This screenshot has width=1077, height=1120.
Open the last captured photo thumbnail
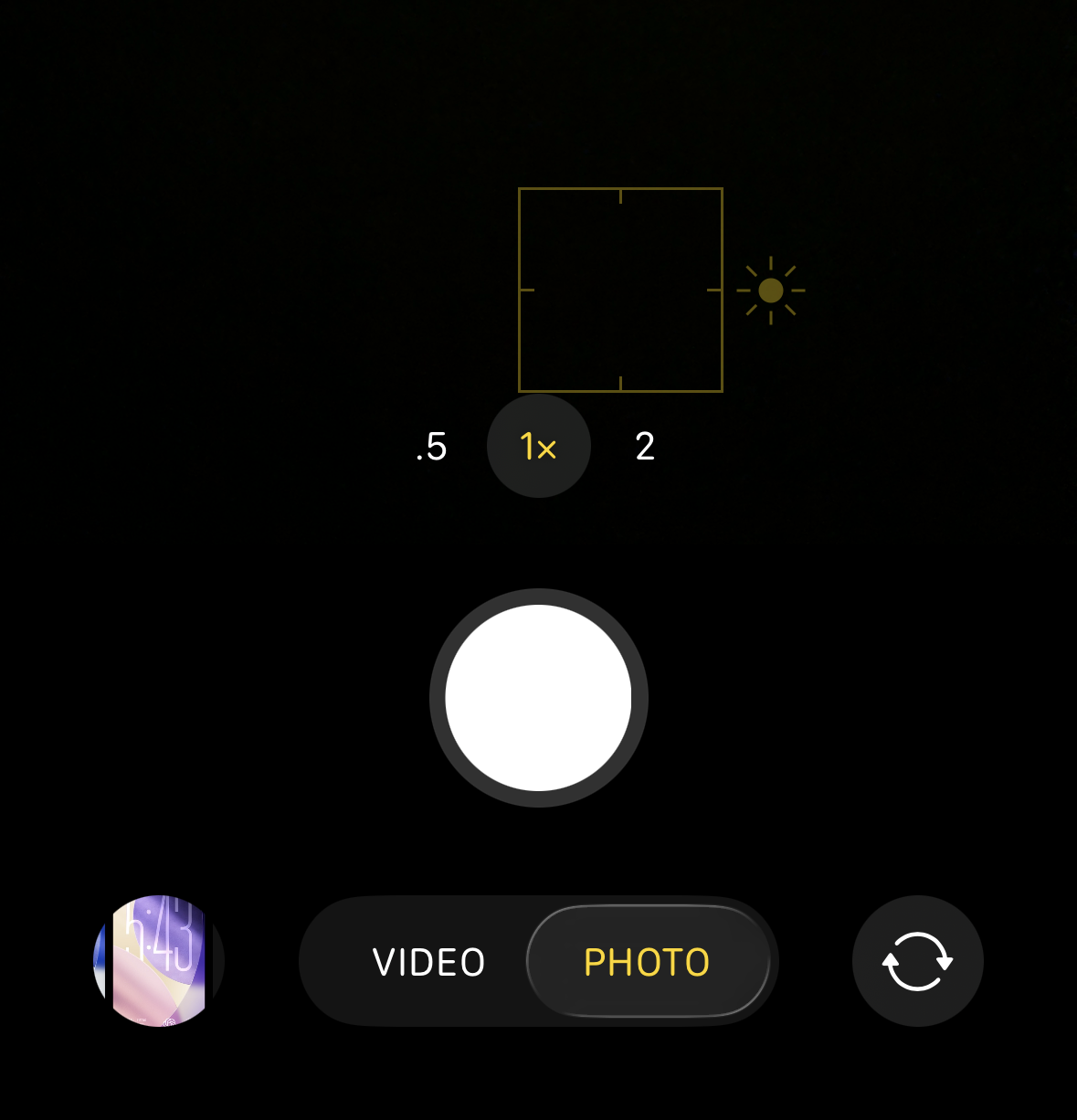[159, 961]
